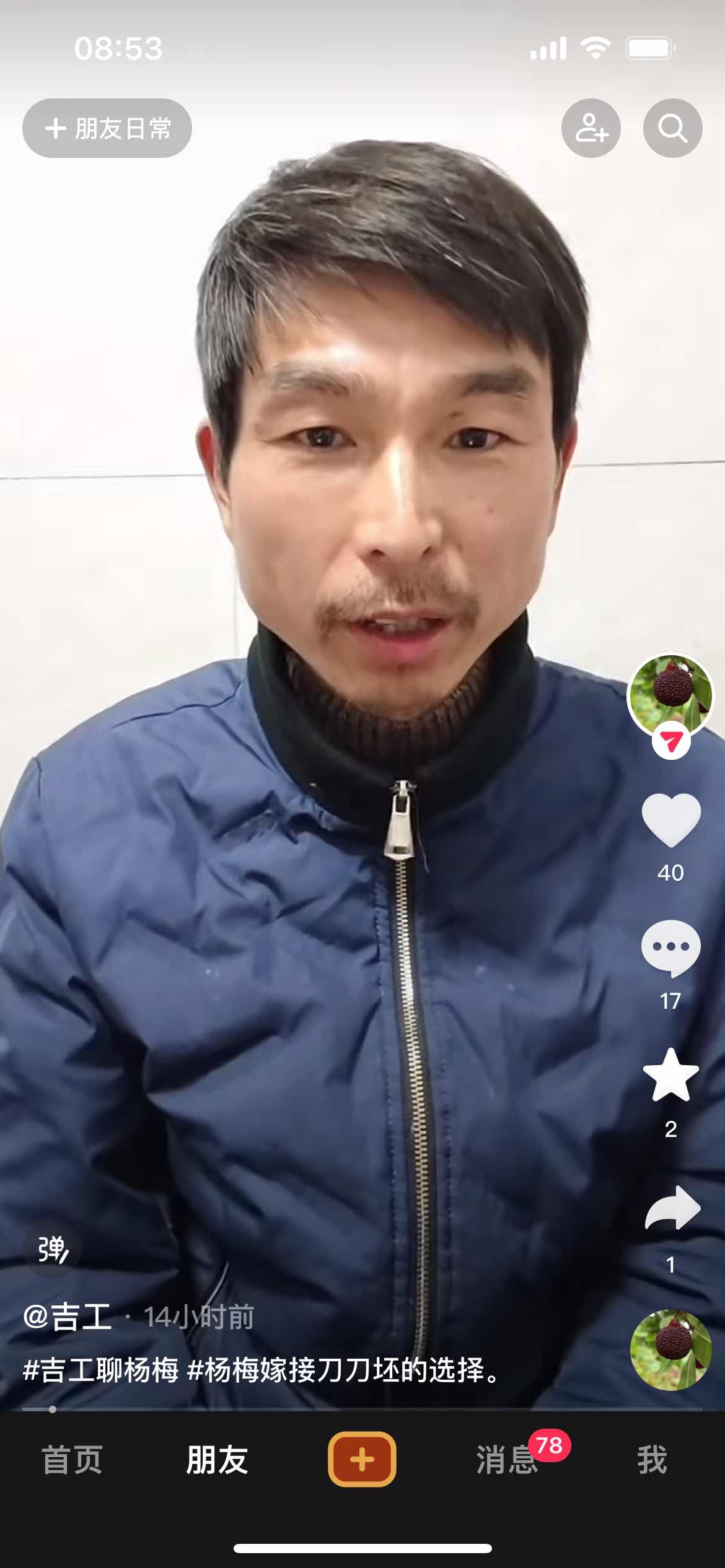Image resolution: width=725 pixels, height=1568 pixels.
Task: Open the rotating sound disc thumbnail
Action: [671, 1351]
